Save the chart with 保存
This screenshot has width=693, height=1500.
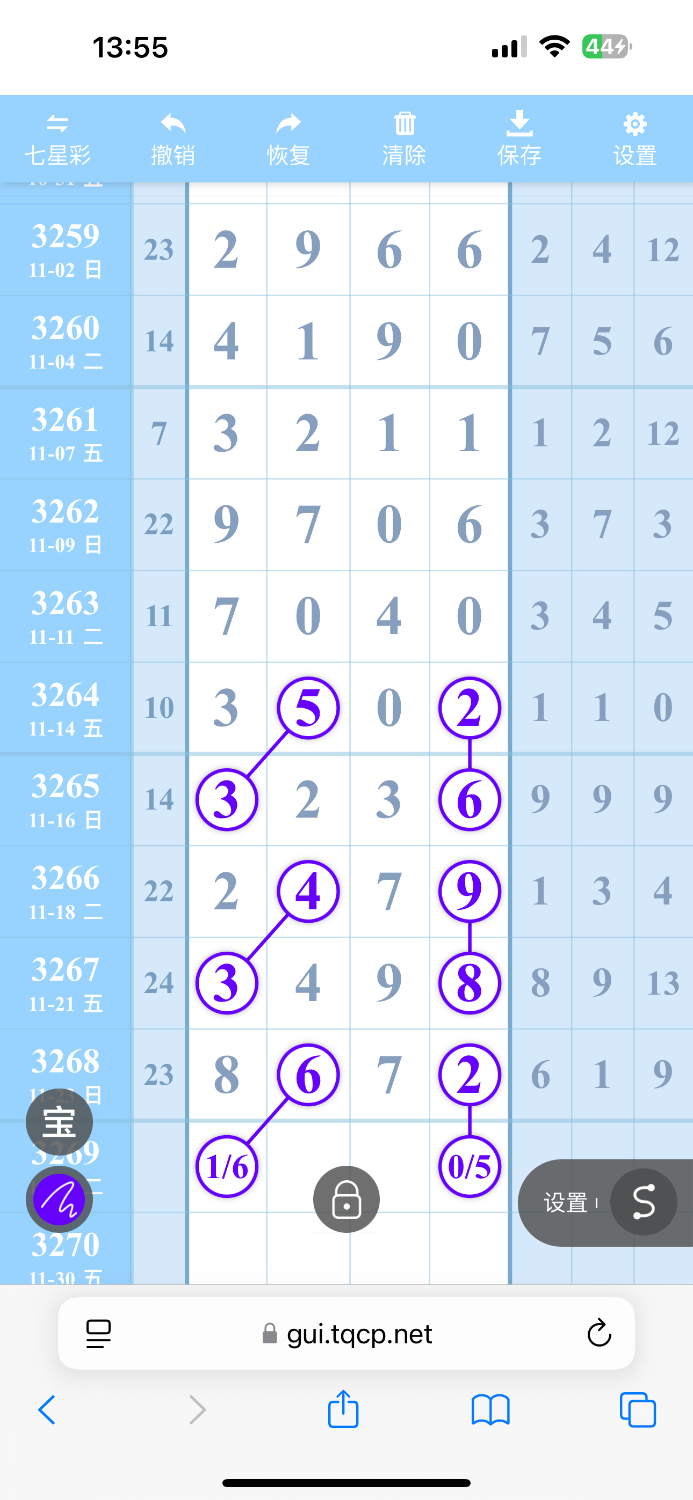[519, 139]
